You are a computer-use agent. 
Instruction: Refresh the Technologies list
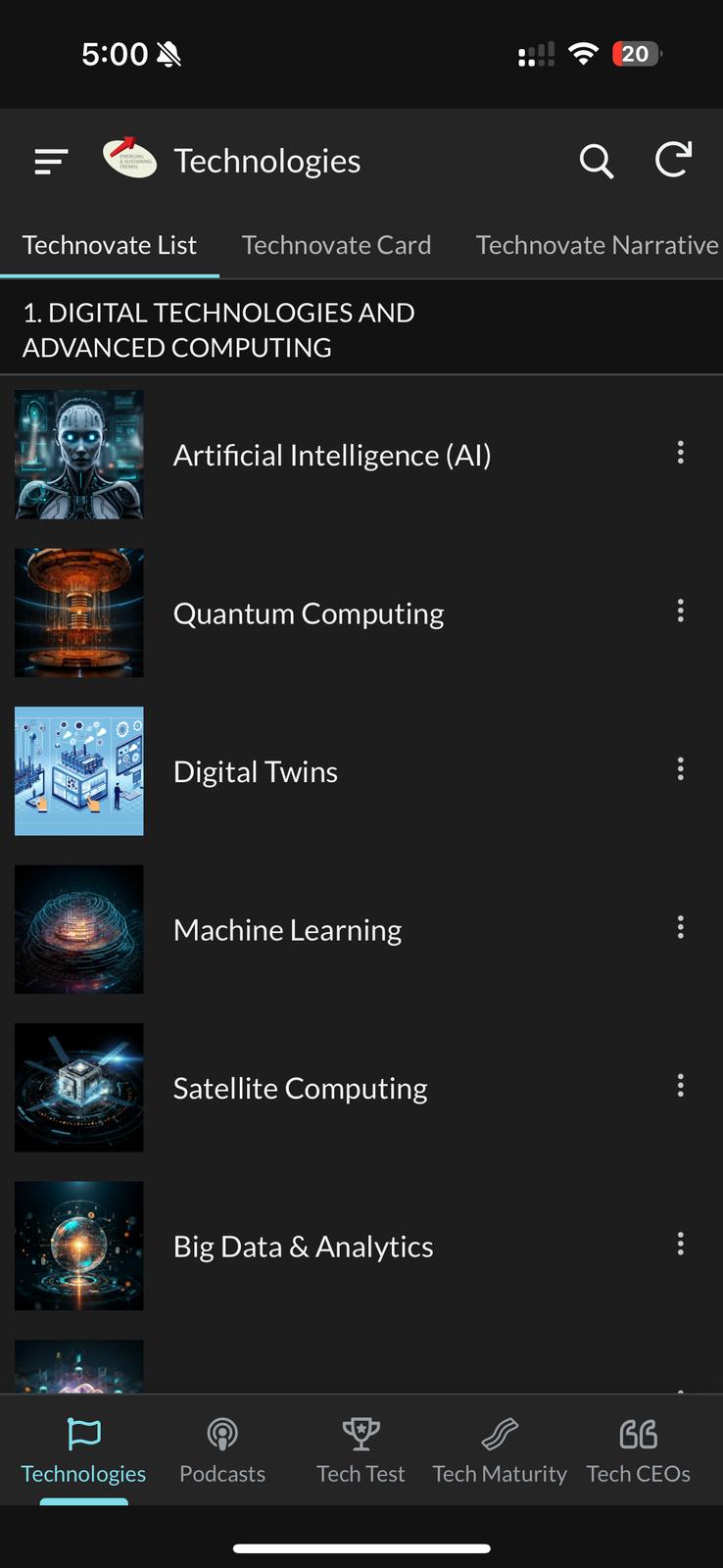tap(673, 160)
